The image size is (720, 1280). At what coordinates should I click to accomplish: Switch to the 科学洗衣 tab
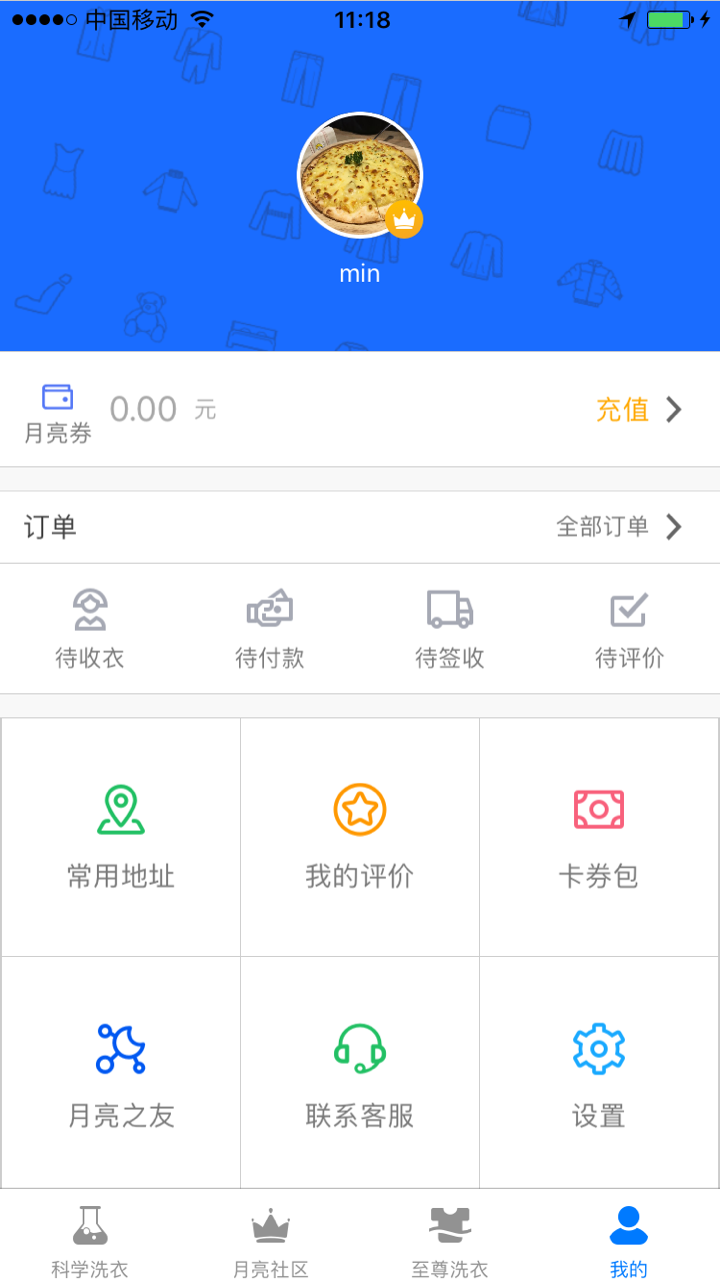point(92,1238)
